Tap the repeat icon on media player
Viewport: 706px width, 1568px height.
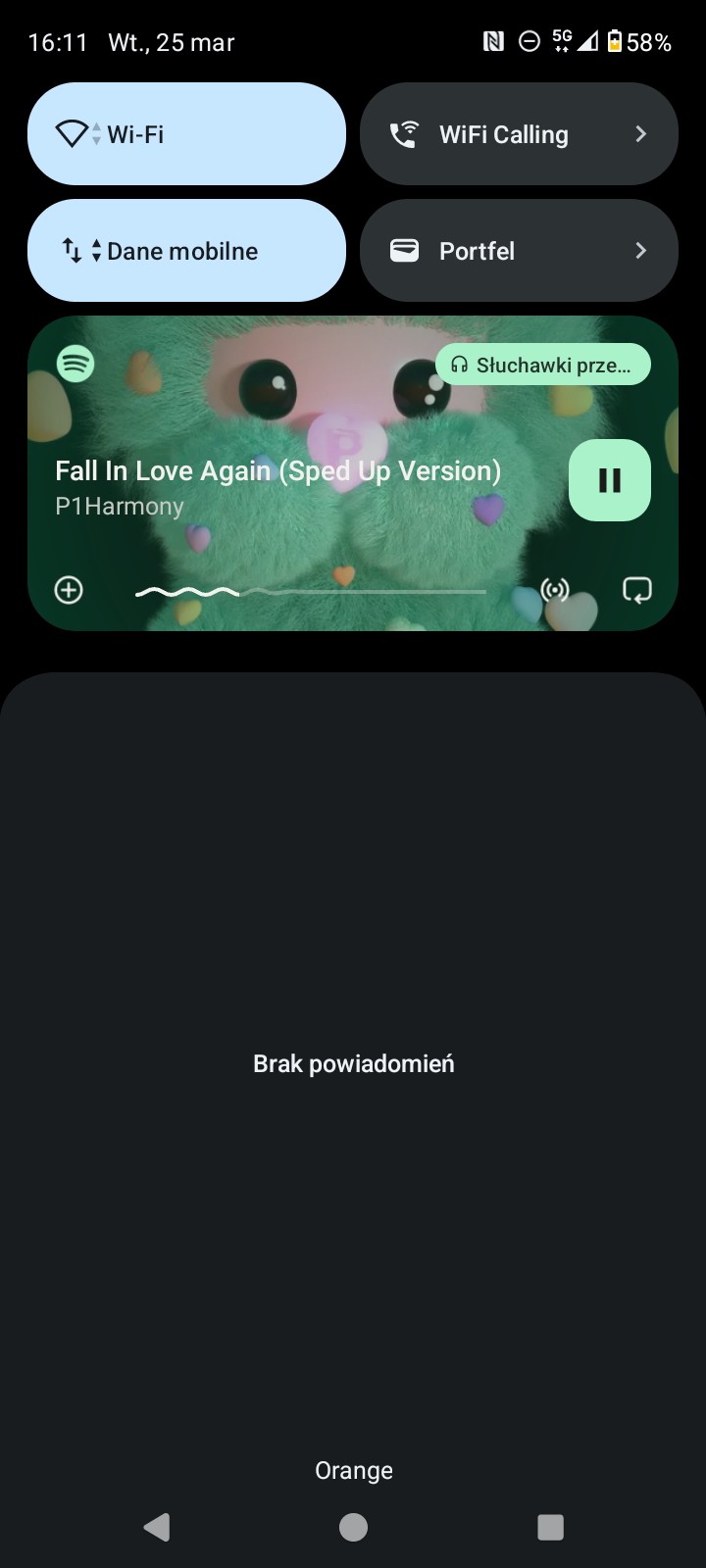click(x=636, y=590)
